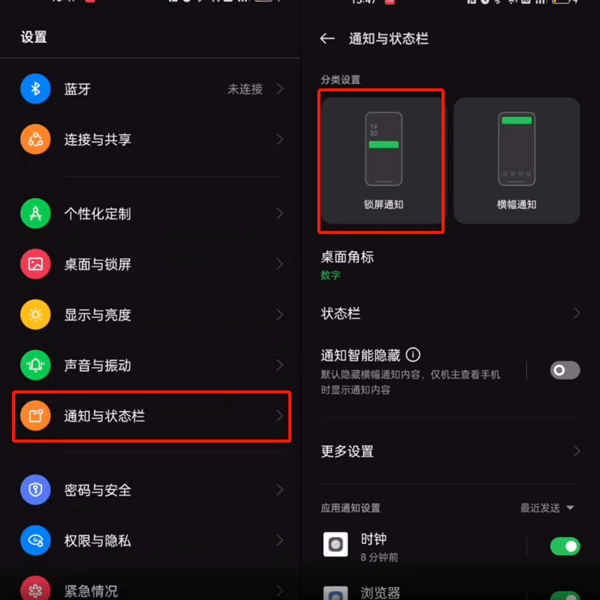Show info about 通知智能隐藏

click(x=413, y=354)
